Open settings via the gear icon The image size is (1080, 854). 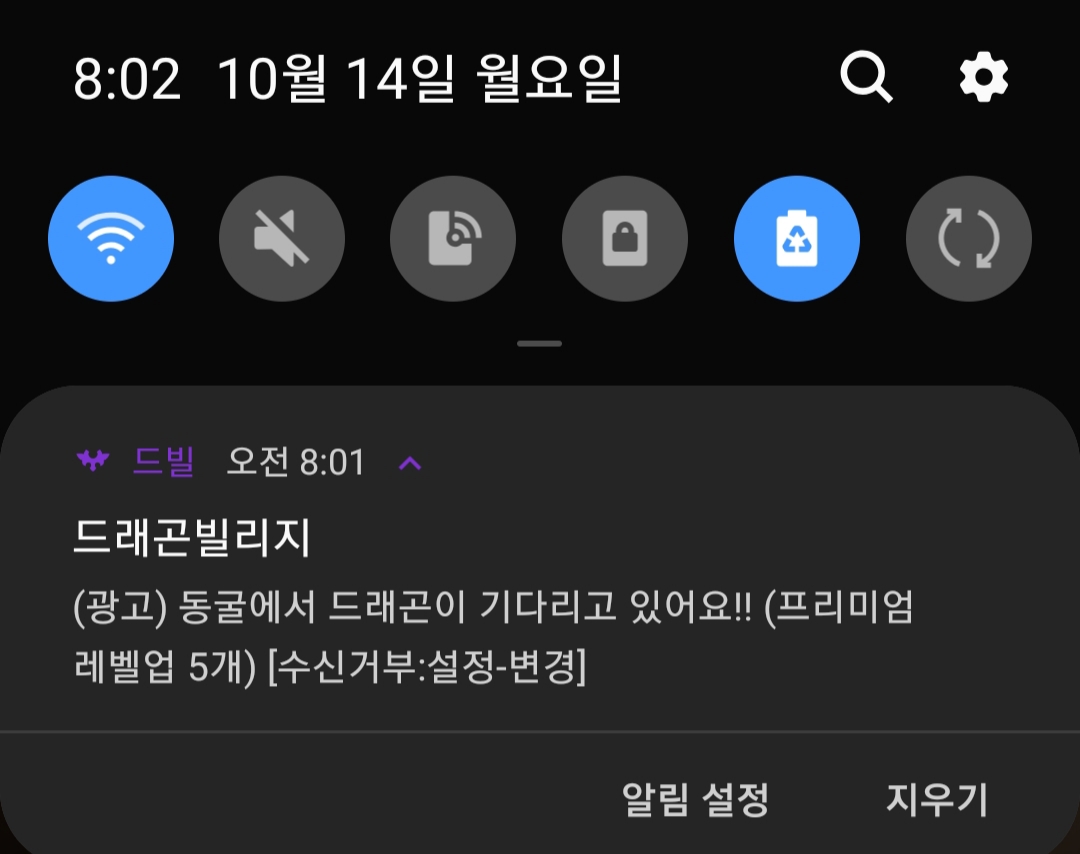984,78
